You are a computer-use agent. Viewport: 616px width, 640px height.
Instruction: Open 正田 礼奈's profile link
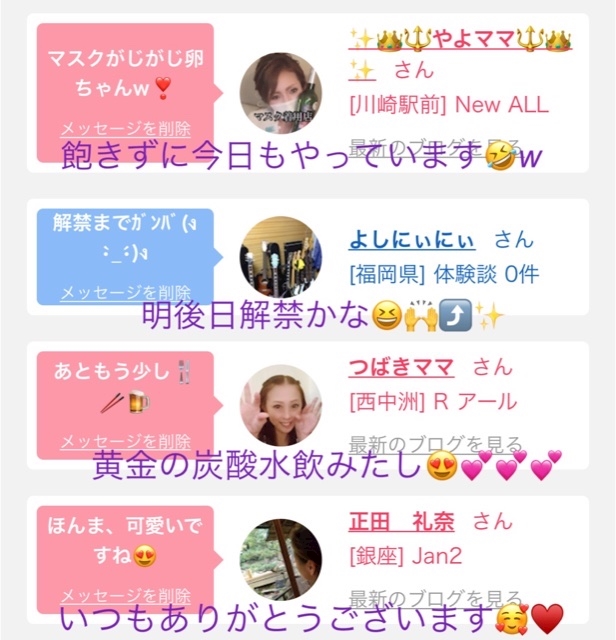click(x=401, y=521)
